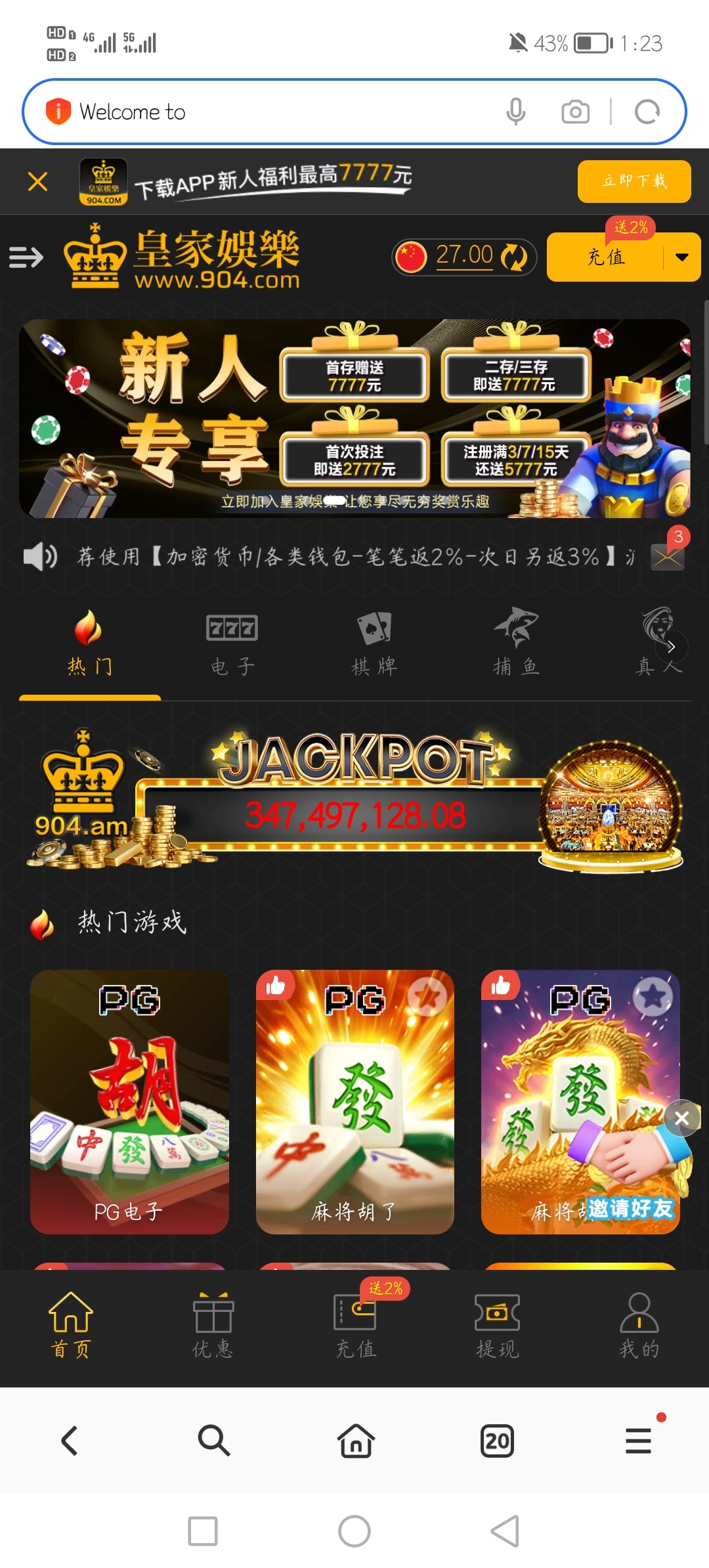Open 提现 withdrawal tab
This screenshot has height=1568, width=709.
[x=497, y=1325]
